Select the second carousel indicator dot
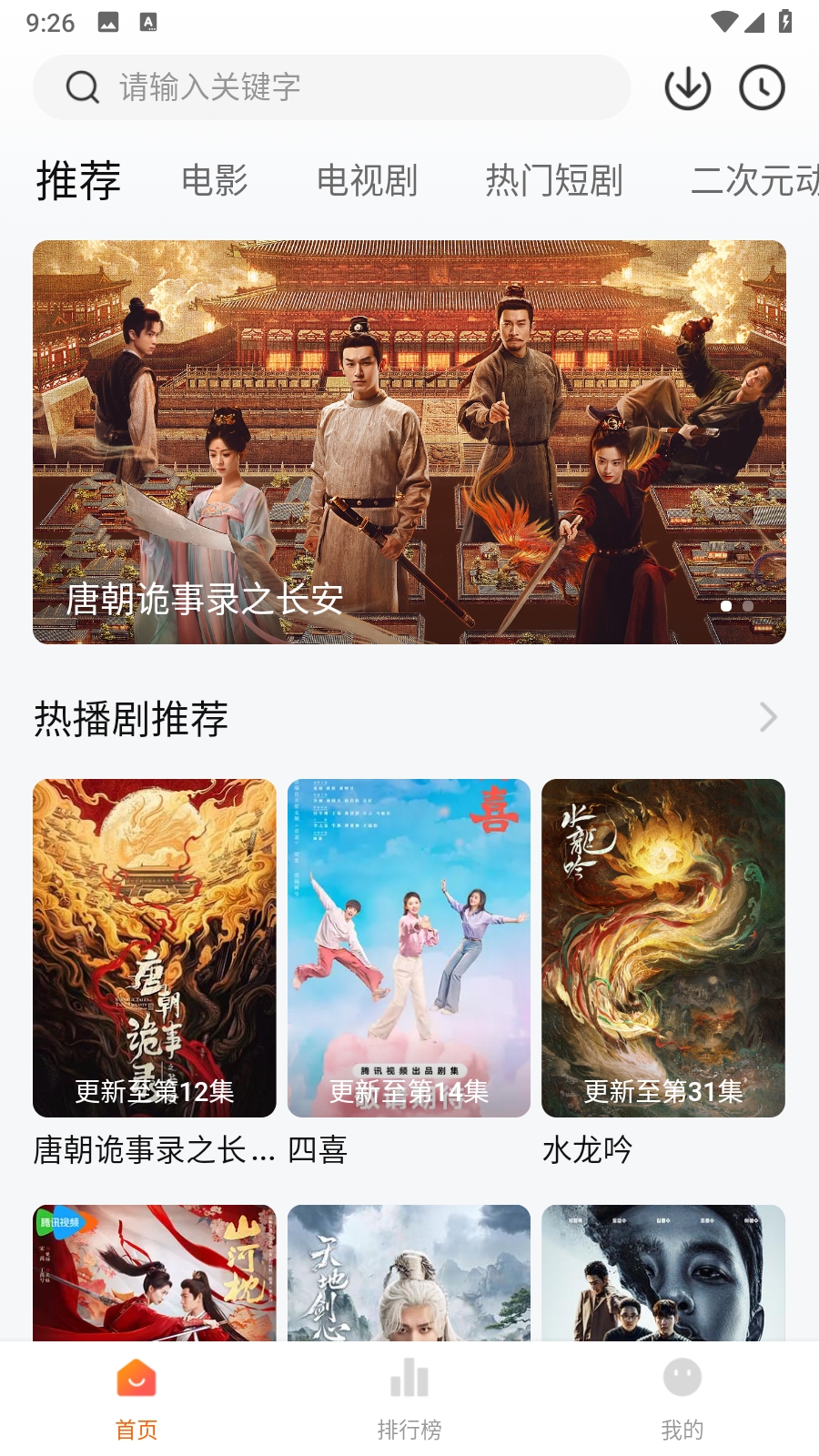The height and width of the screenshot is (1456, 819). pos(749,606)
